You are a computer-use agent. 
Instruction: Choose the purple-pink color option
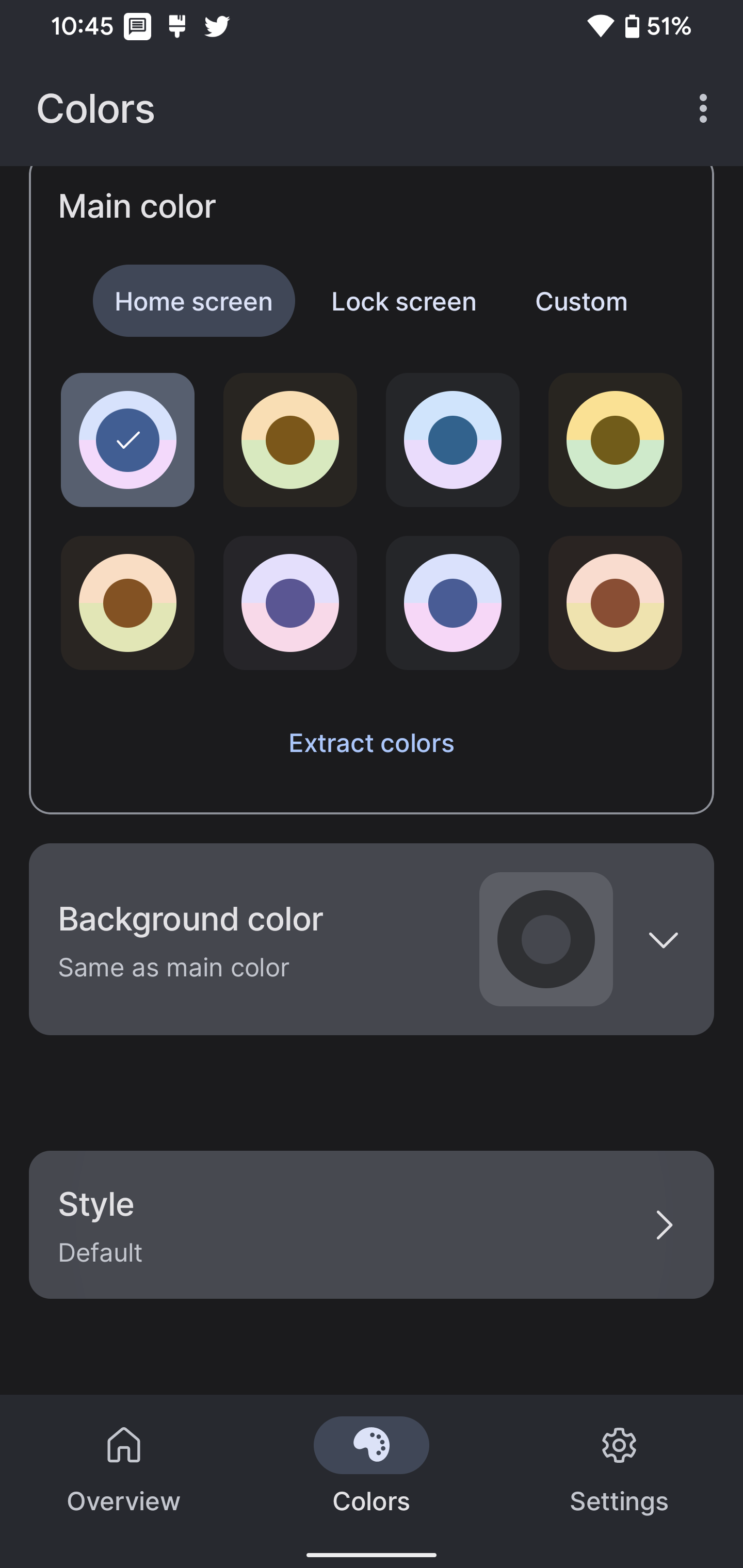click(x=290, y=602)
